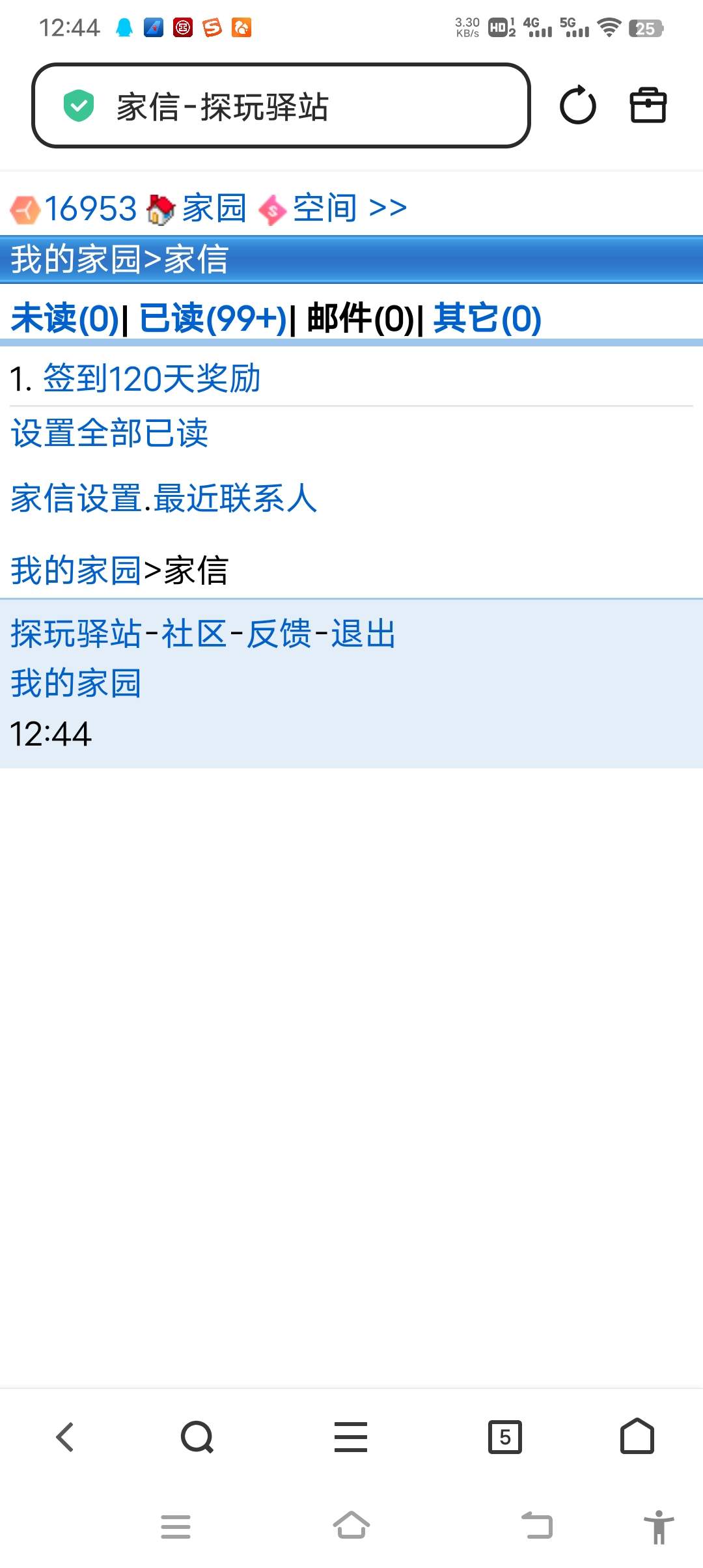
Task: Open the 16953 points link
Action: 90,209
